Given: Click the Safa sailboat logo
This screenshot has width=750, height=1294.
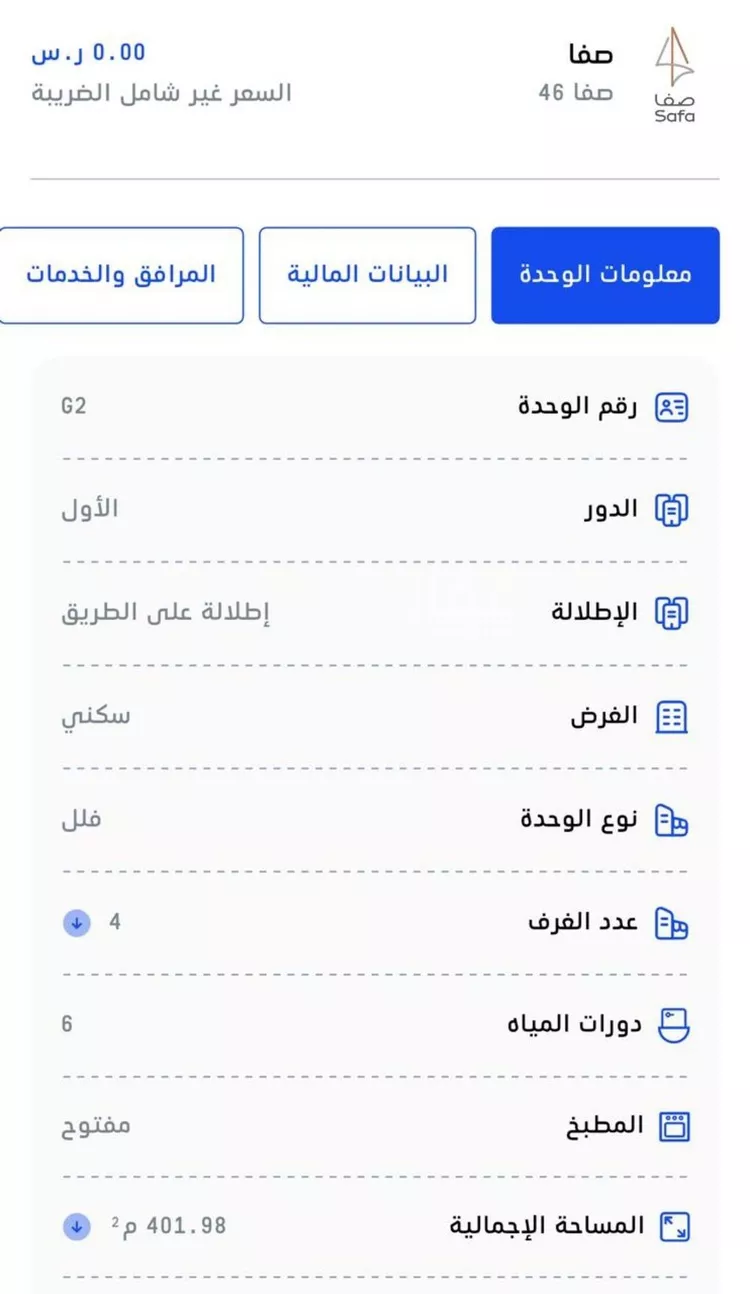Looking at the screenshot, I should coord(675,75).
